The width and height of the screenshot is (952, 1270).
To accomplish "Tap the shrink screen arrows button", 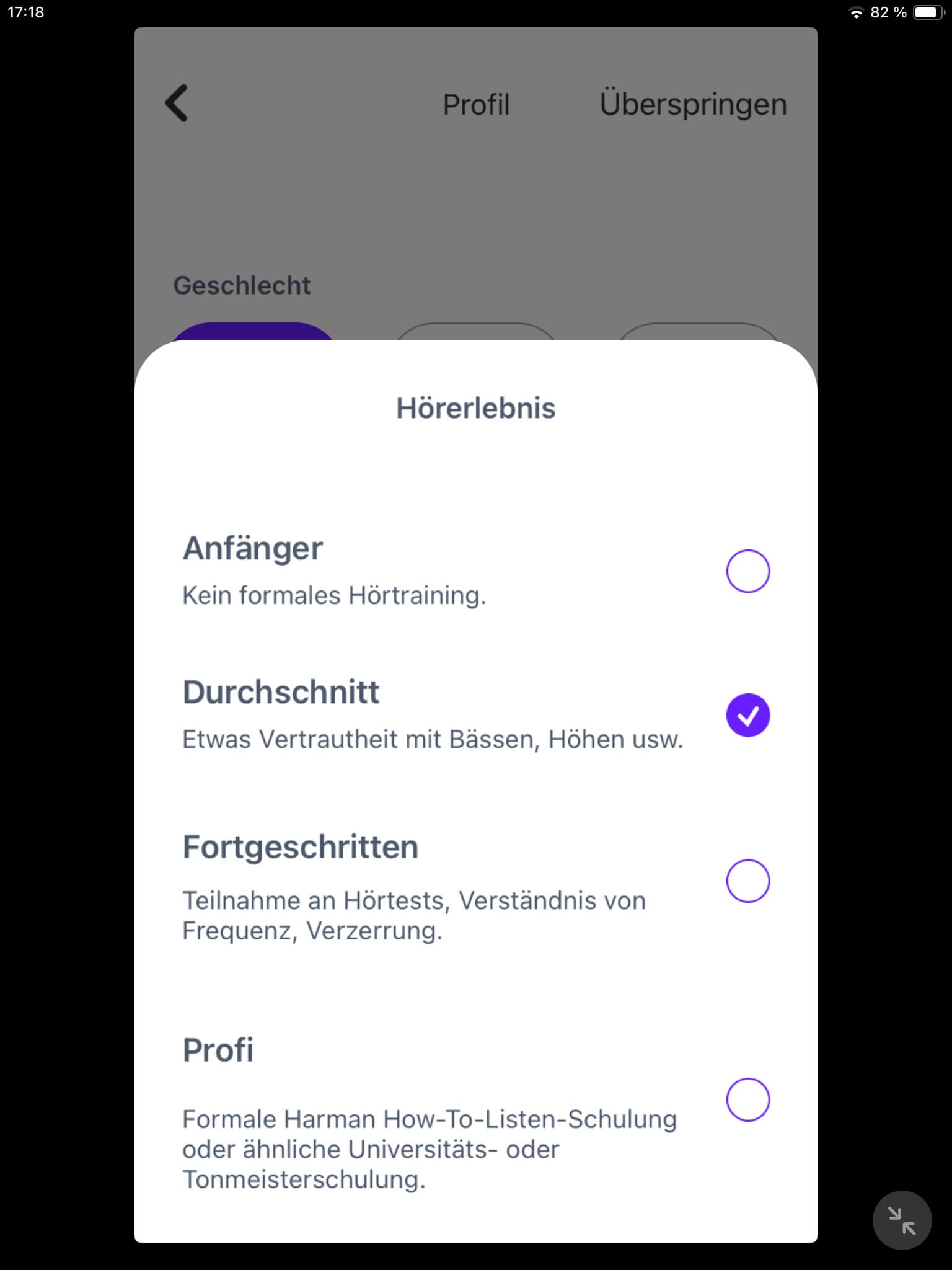I will point(902,1220).
